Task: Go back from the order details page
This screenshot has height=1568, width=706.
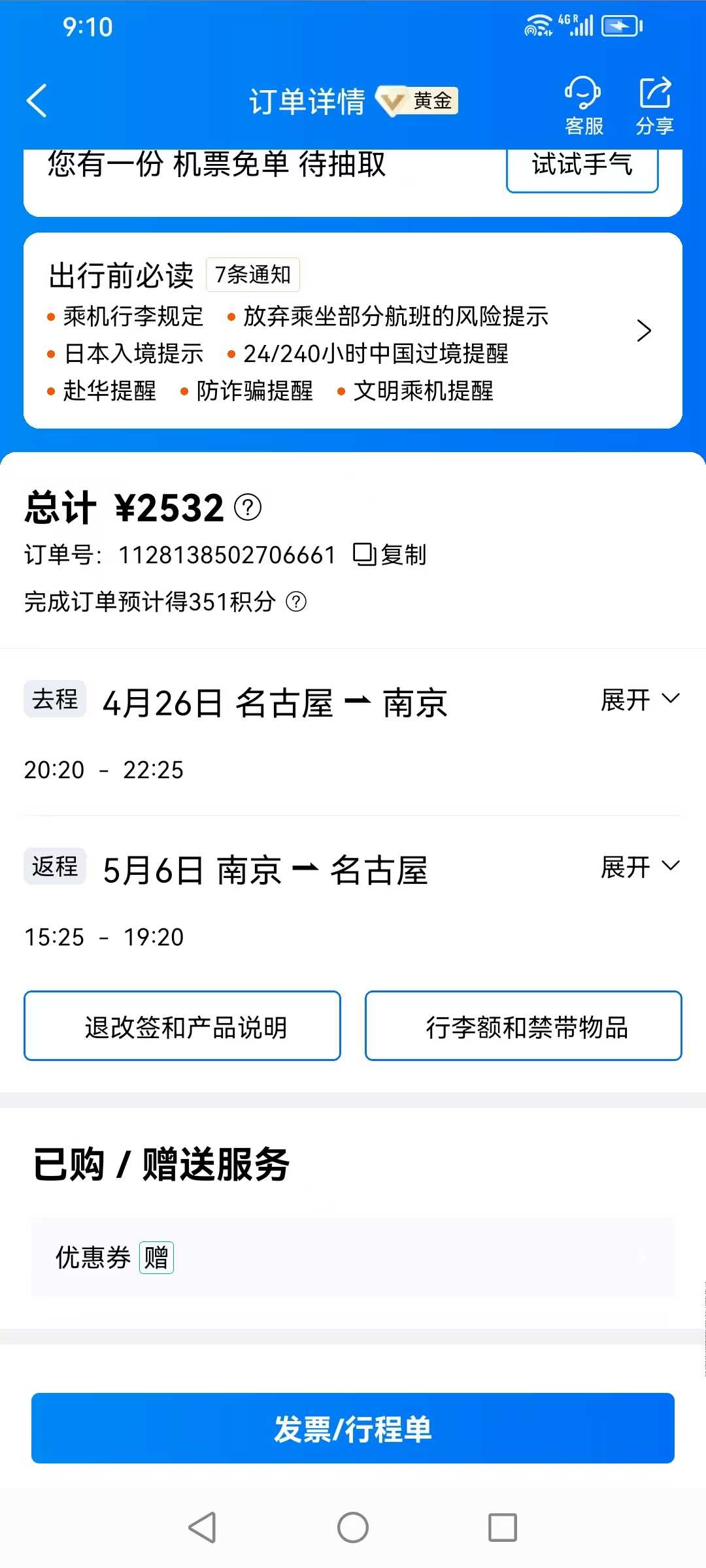Action: (37, 101)
